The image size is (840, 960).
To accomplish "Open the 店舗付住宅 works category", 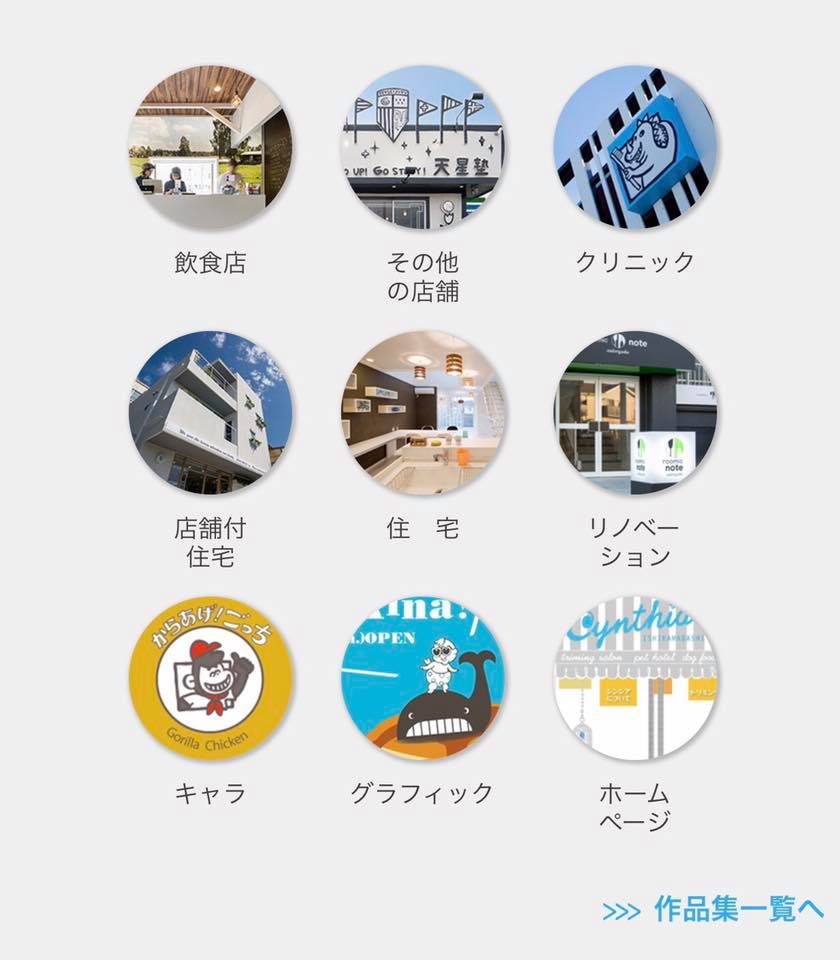I will point(210,413).
